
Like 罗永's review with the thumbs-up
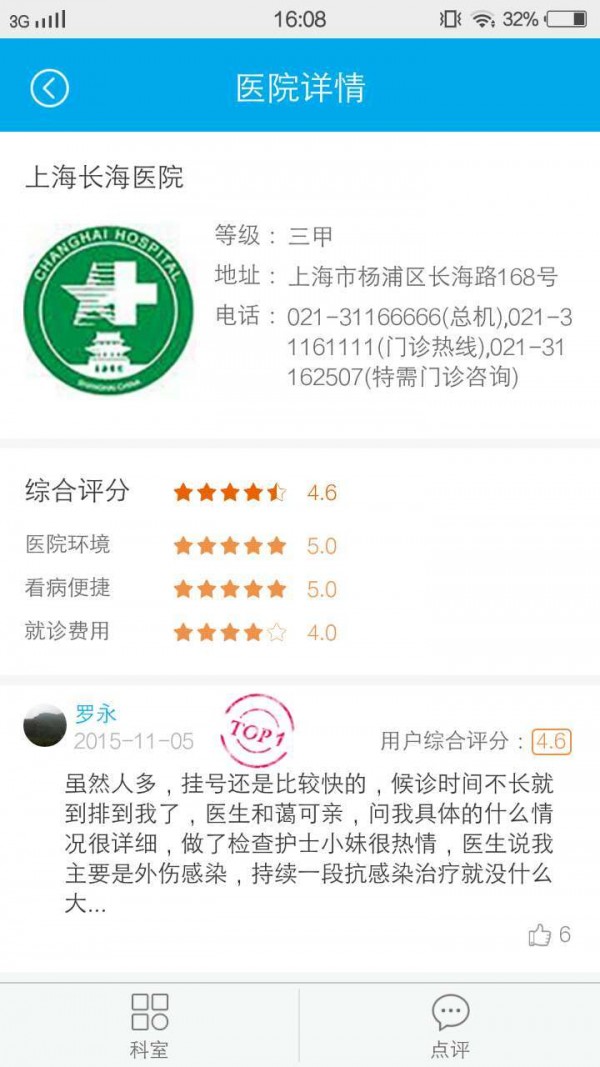pos(540,935)
